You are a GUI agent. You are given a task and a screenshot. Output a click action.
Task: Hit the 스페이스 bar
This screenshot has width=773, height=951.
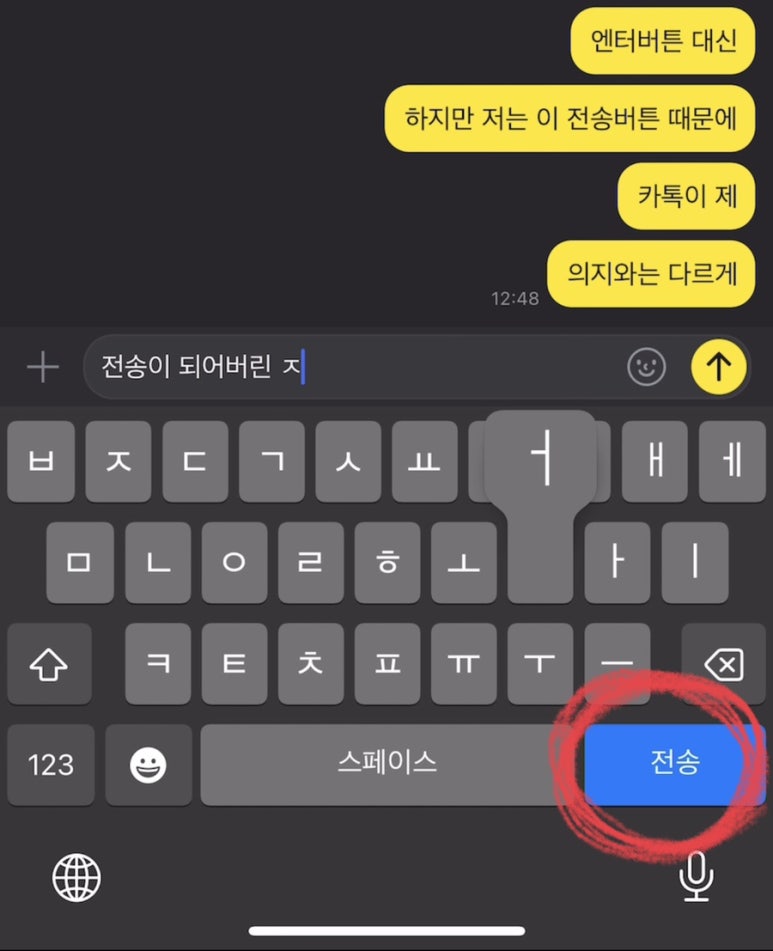click(x=387, y=764)
